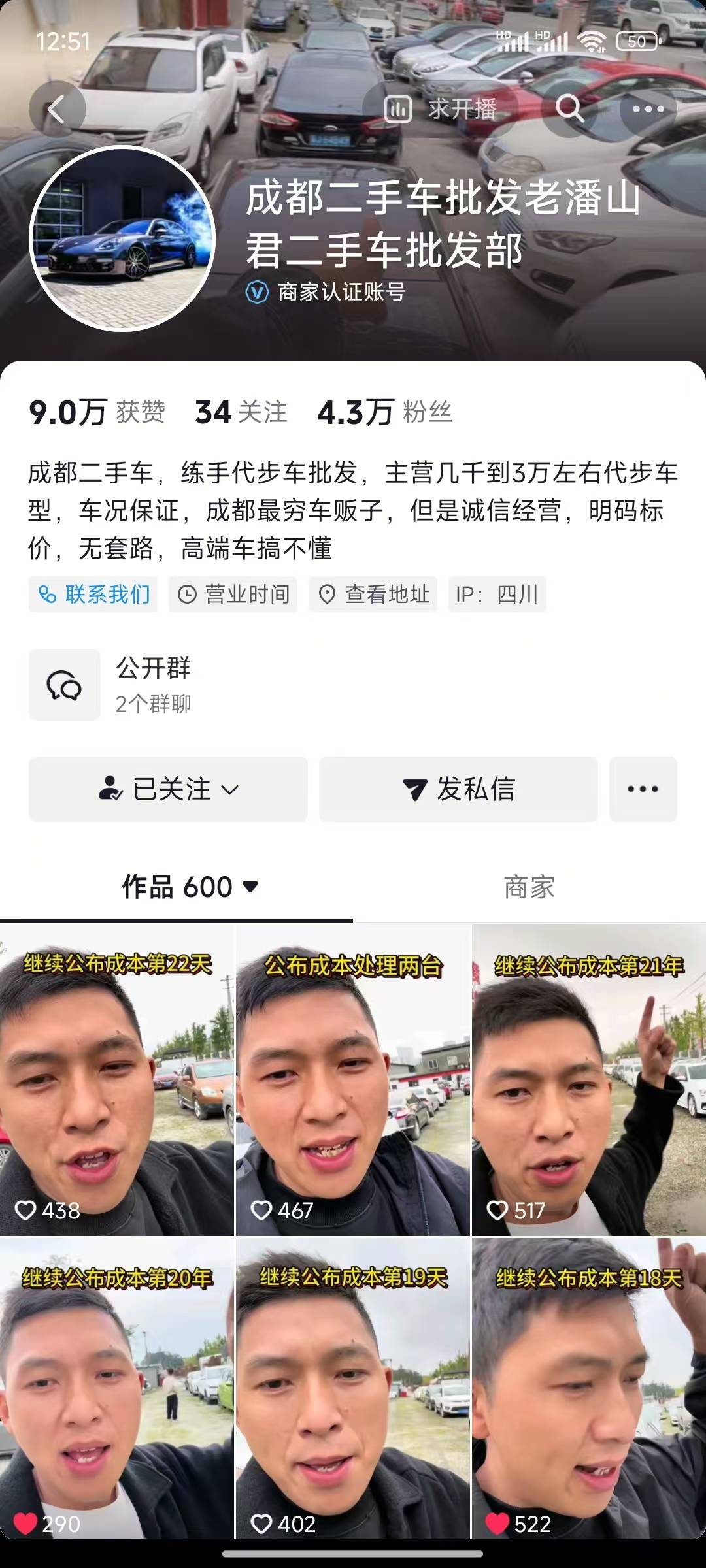Go back using the top-left arrow
The image size is (706, 1568).
click(x=58, y=109)
